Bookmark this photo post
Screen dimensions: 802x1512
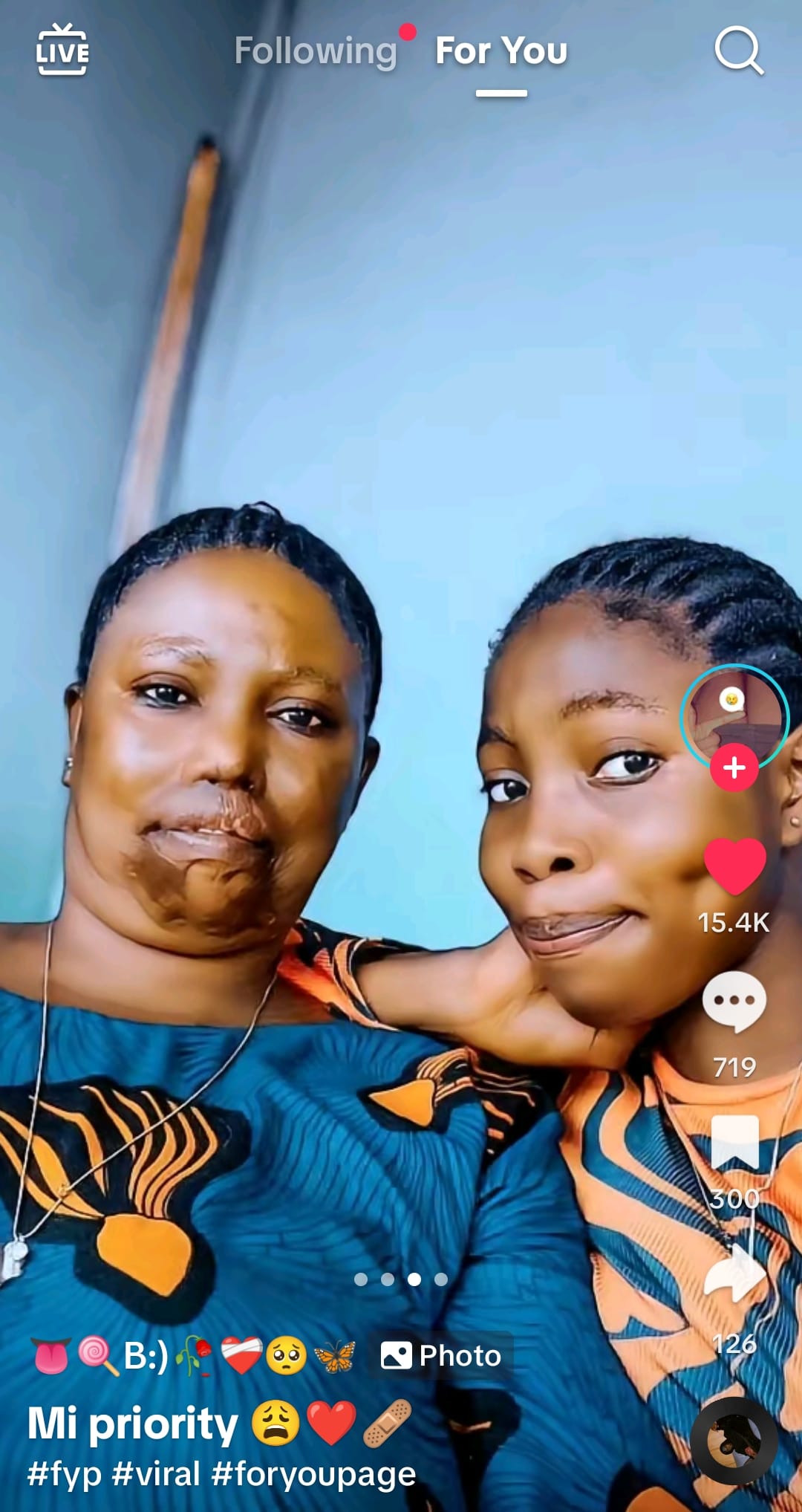734,1142
